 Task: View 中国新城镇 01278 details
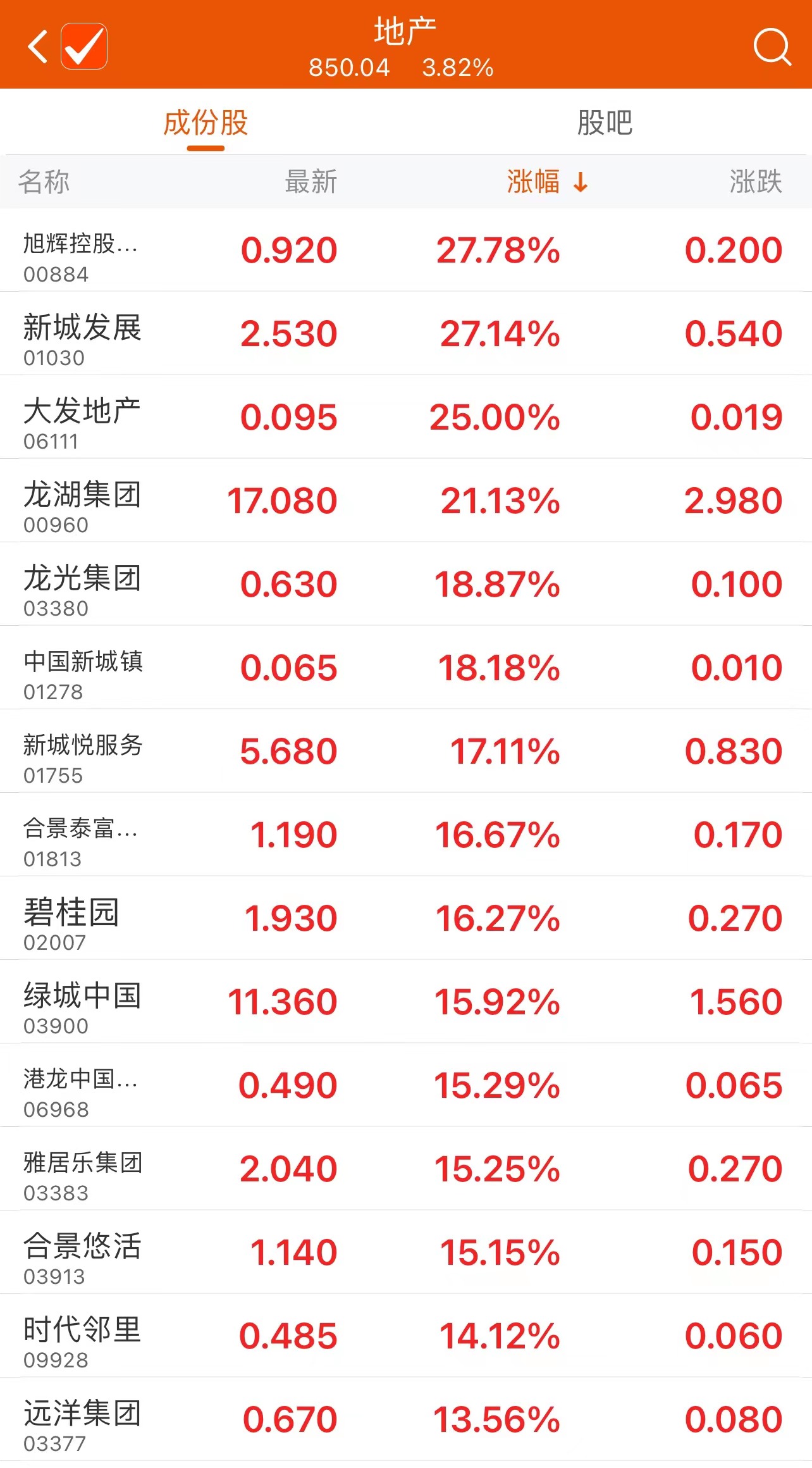tap(405, 668)
